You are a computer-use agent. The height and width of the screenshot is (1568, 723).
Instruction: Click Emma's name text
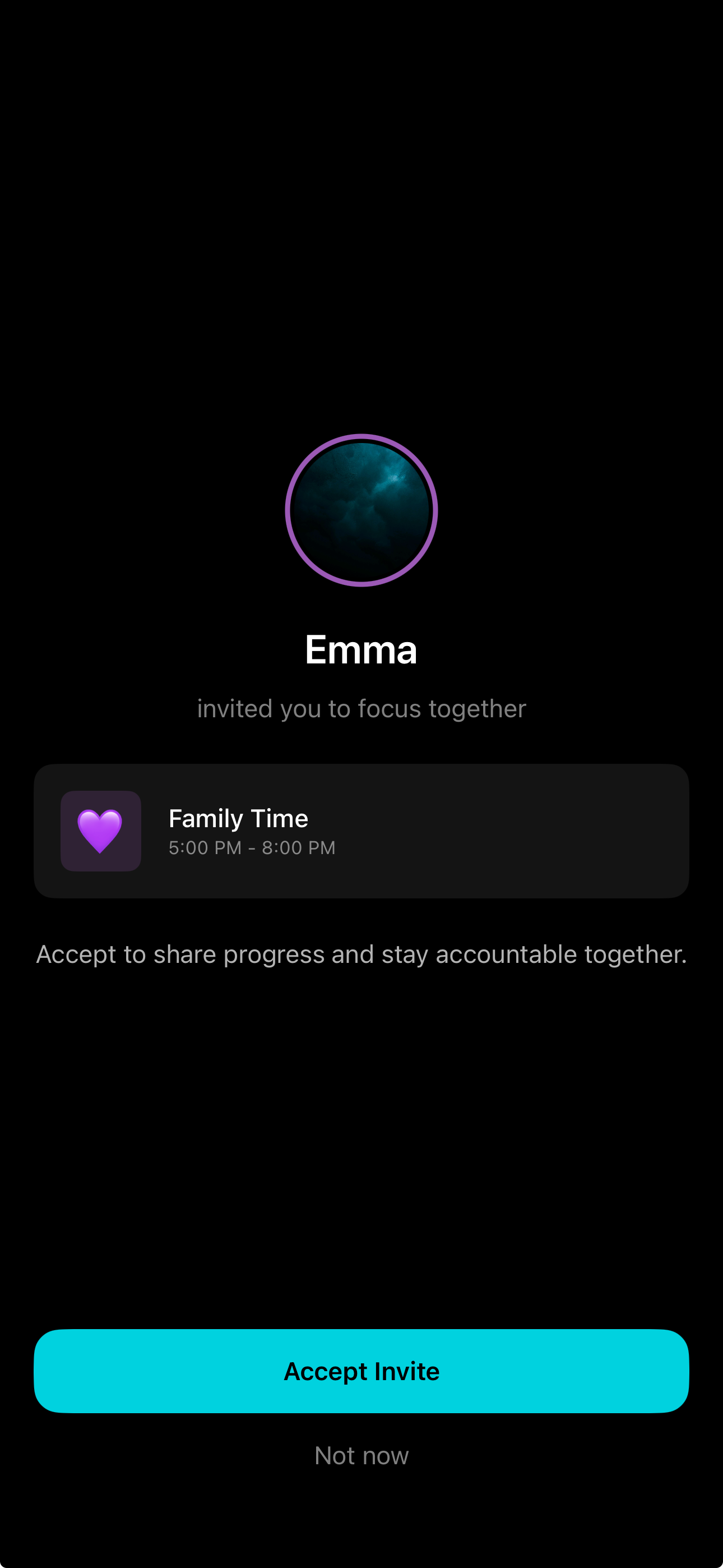[x=361, y=649]
